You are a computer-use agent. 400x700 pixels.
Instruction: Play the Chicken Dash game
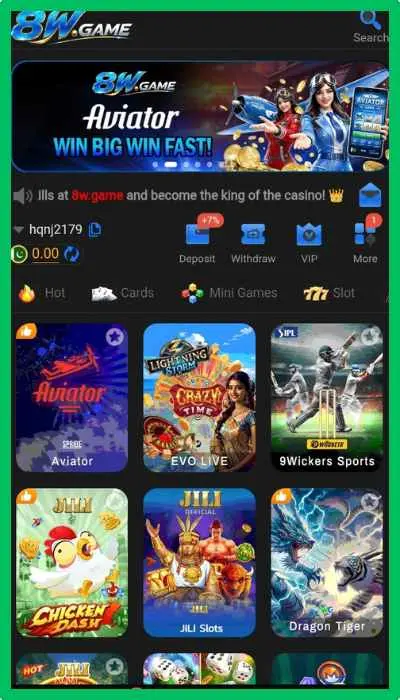click(x=72, y=562)
